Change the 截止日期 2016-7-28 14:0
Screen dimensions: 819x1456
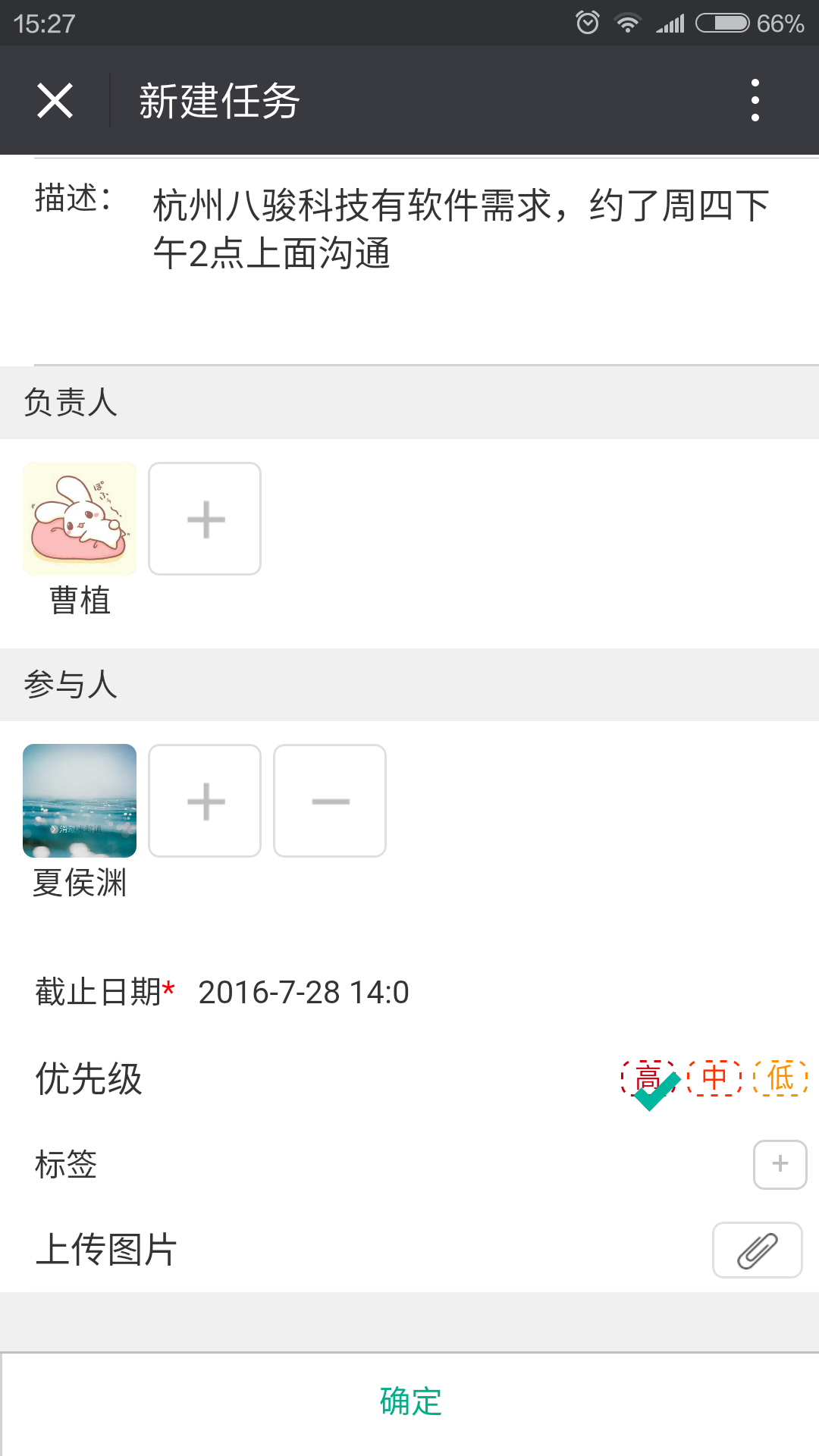coord(303,992)
